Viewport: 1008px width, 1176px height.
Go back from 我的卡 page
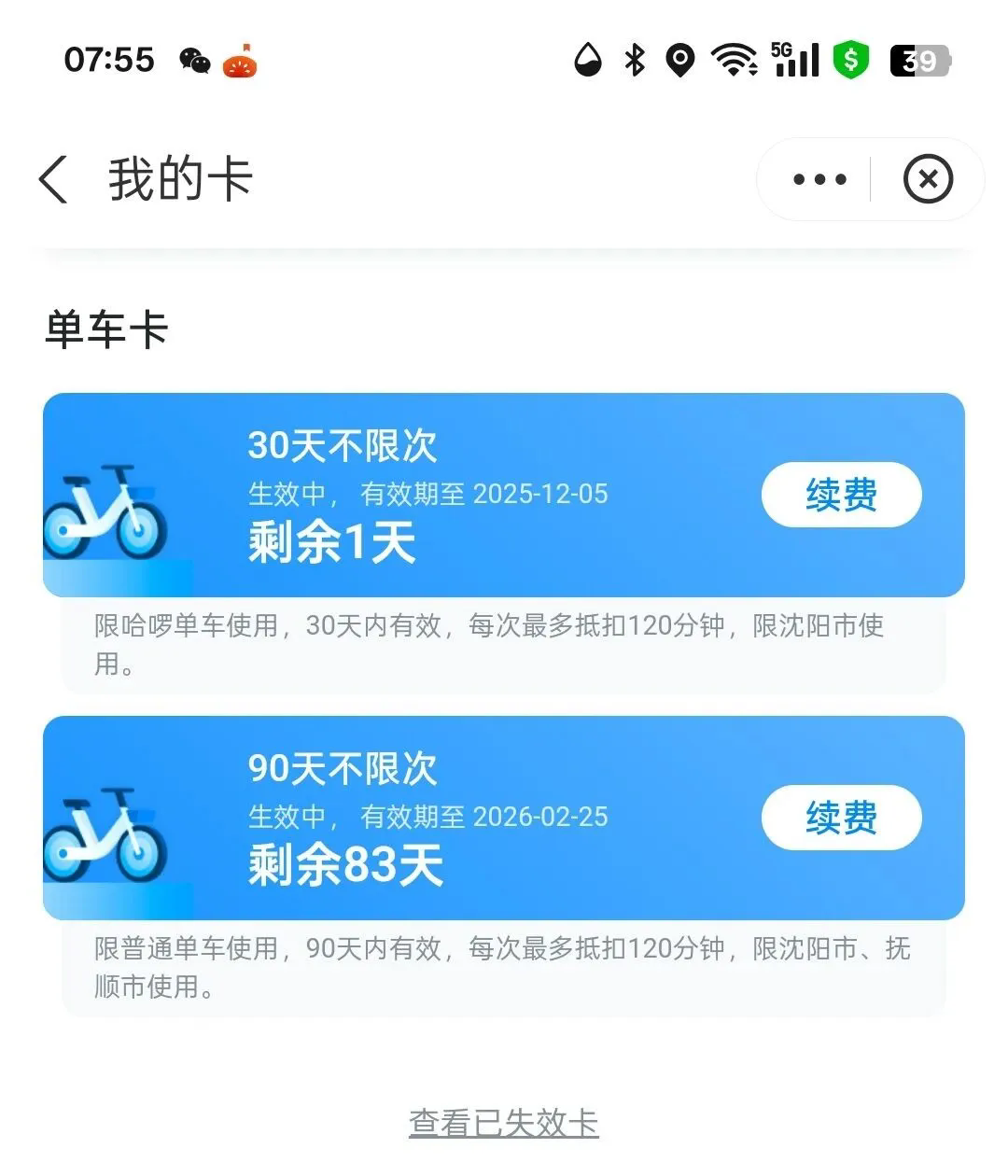tap(54, 178)
